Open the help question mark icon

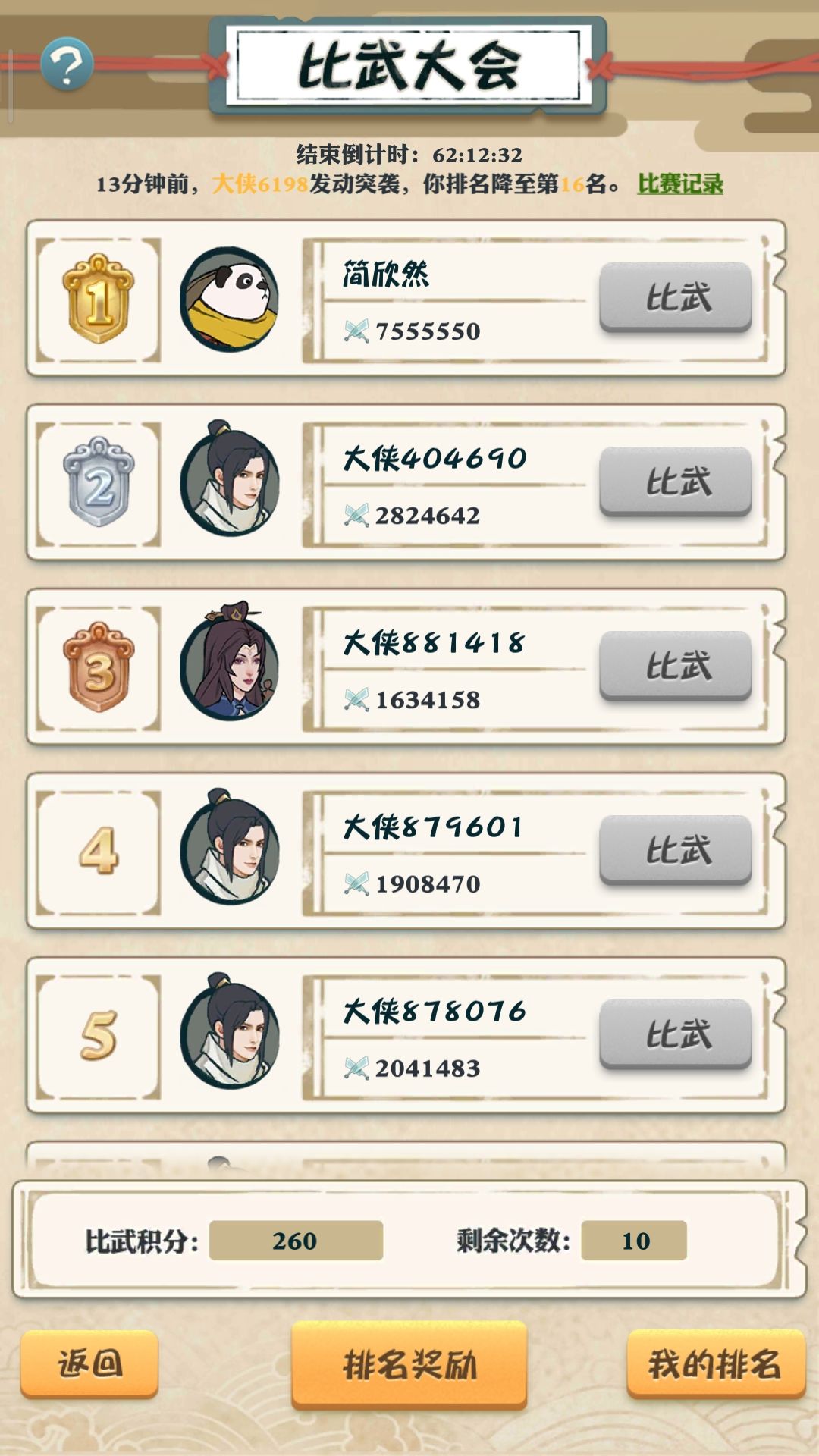tap(67, 64)
